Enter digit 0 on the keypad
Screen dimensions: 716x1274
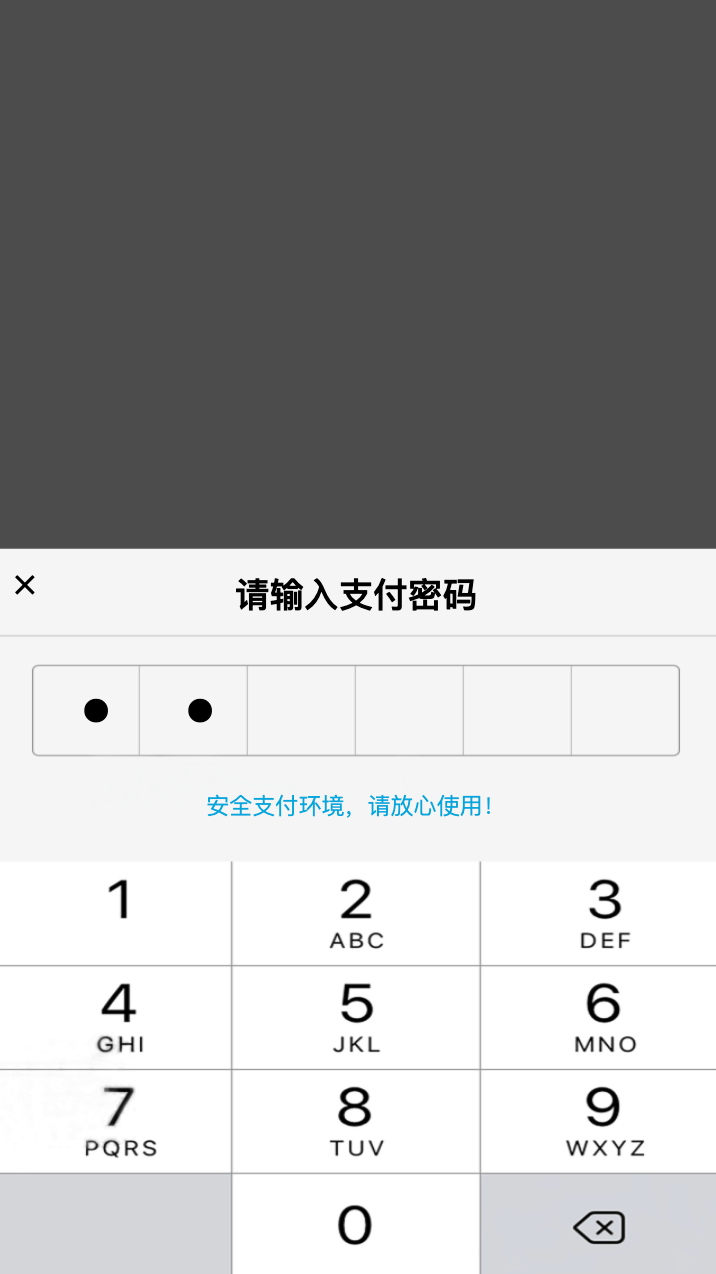(356, 1224)
